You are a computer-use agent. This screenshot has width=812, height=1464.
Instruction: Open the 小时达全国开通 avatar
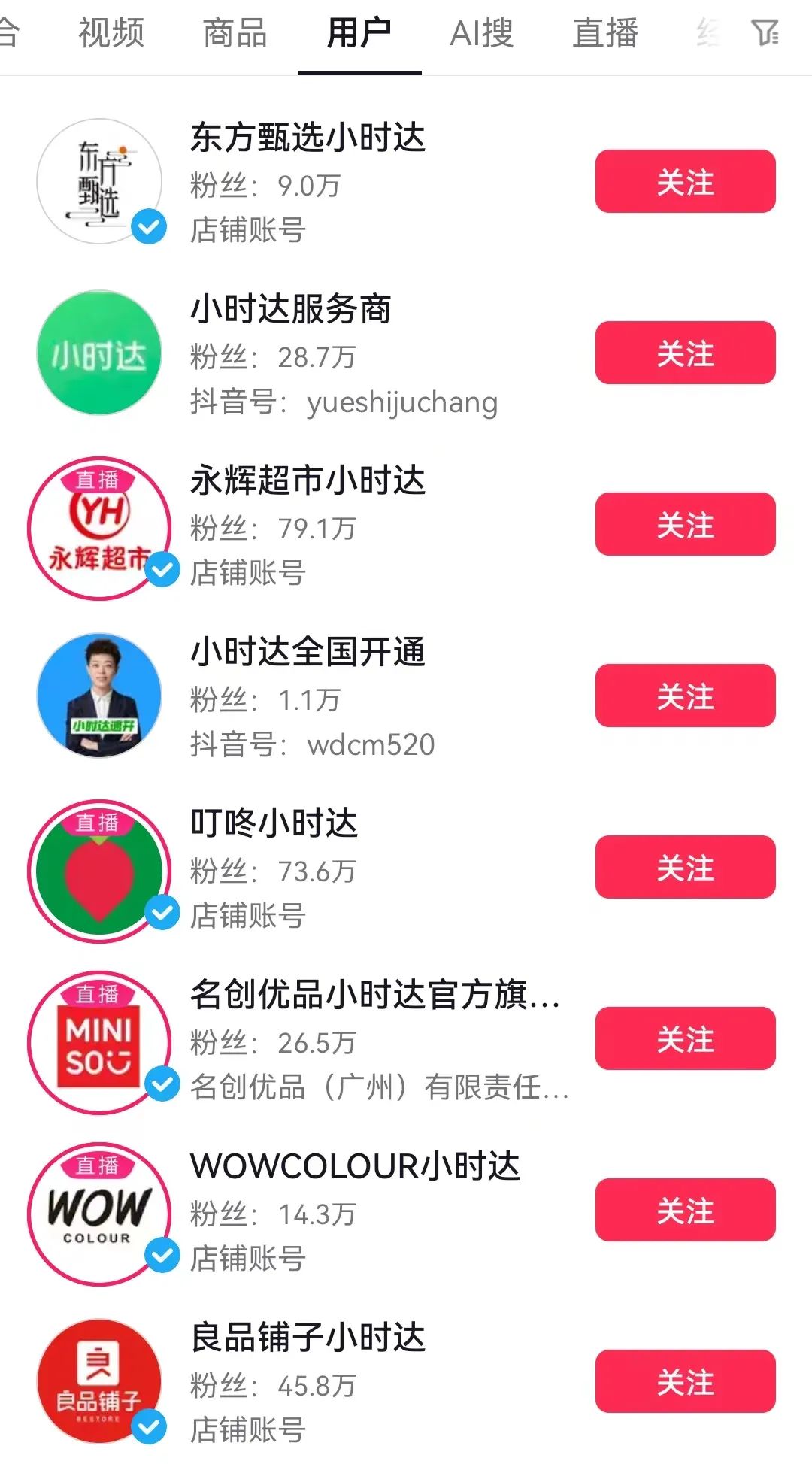coord(98,696)
